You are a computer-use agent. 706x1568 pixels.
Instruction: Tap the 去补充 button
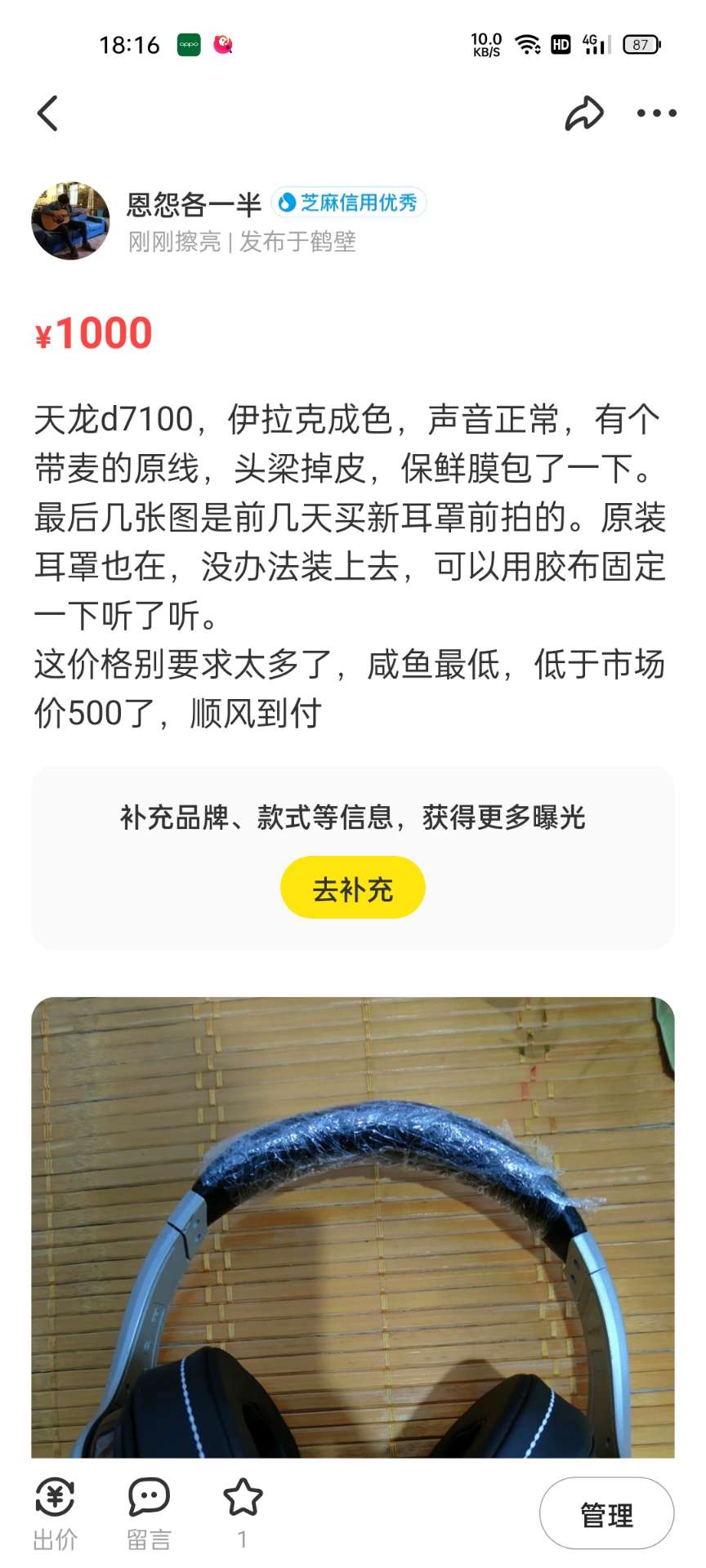coord(352,888)
